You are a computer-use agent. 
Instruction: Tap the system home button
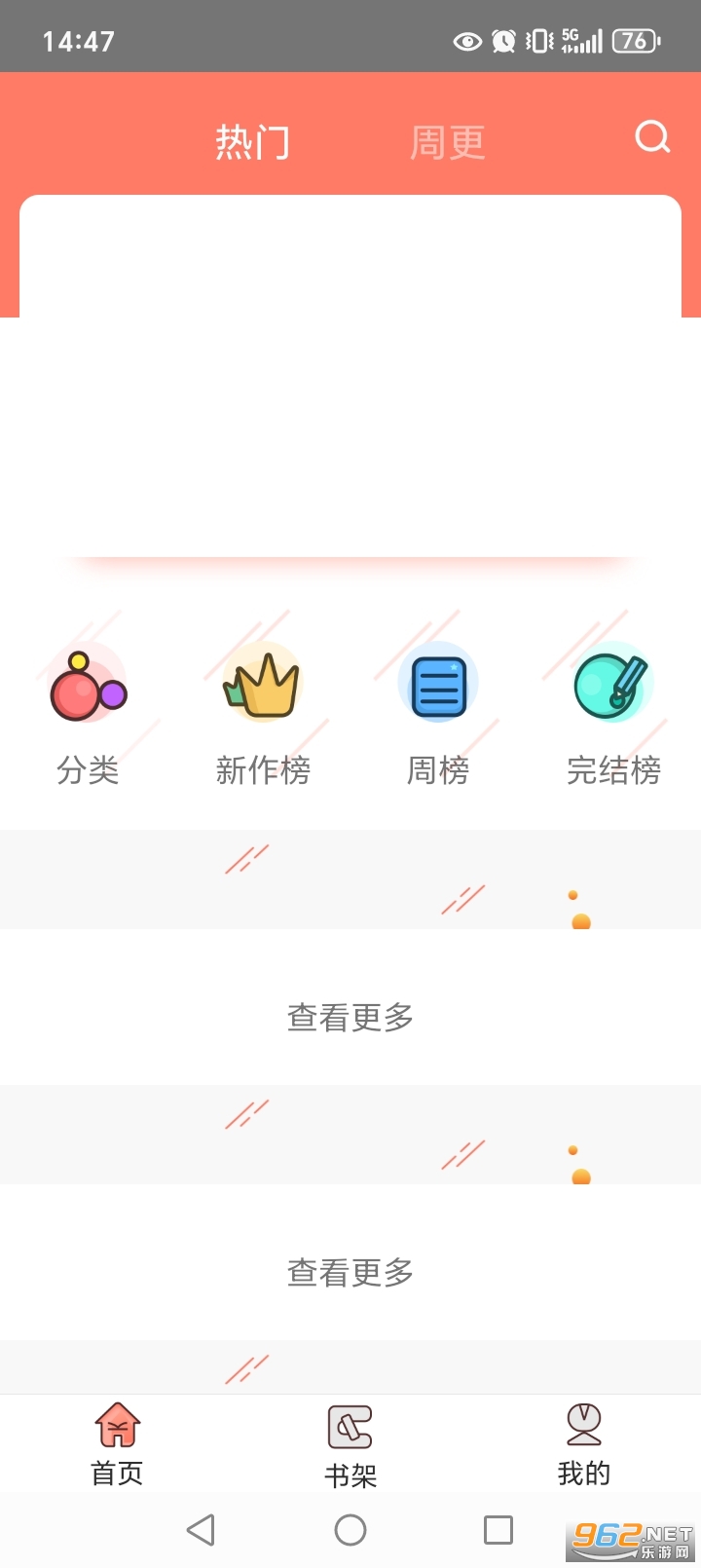350,1530
